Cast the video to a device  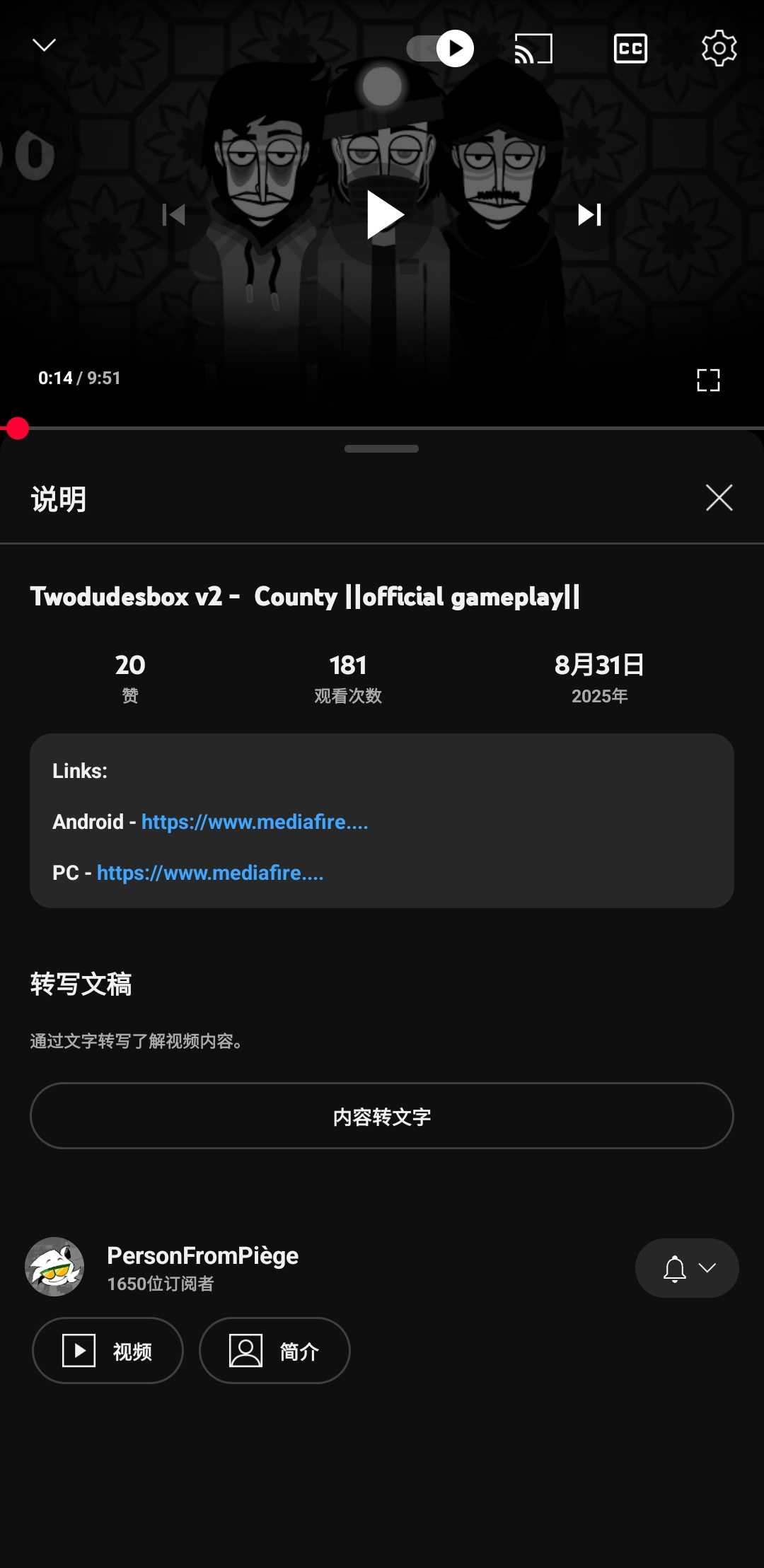point(533,48)
